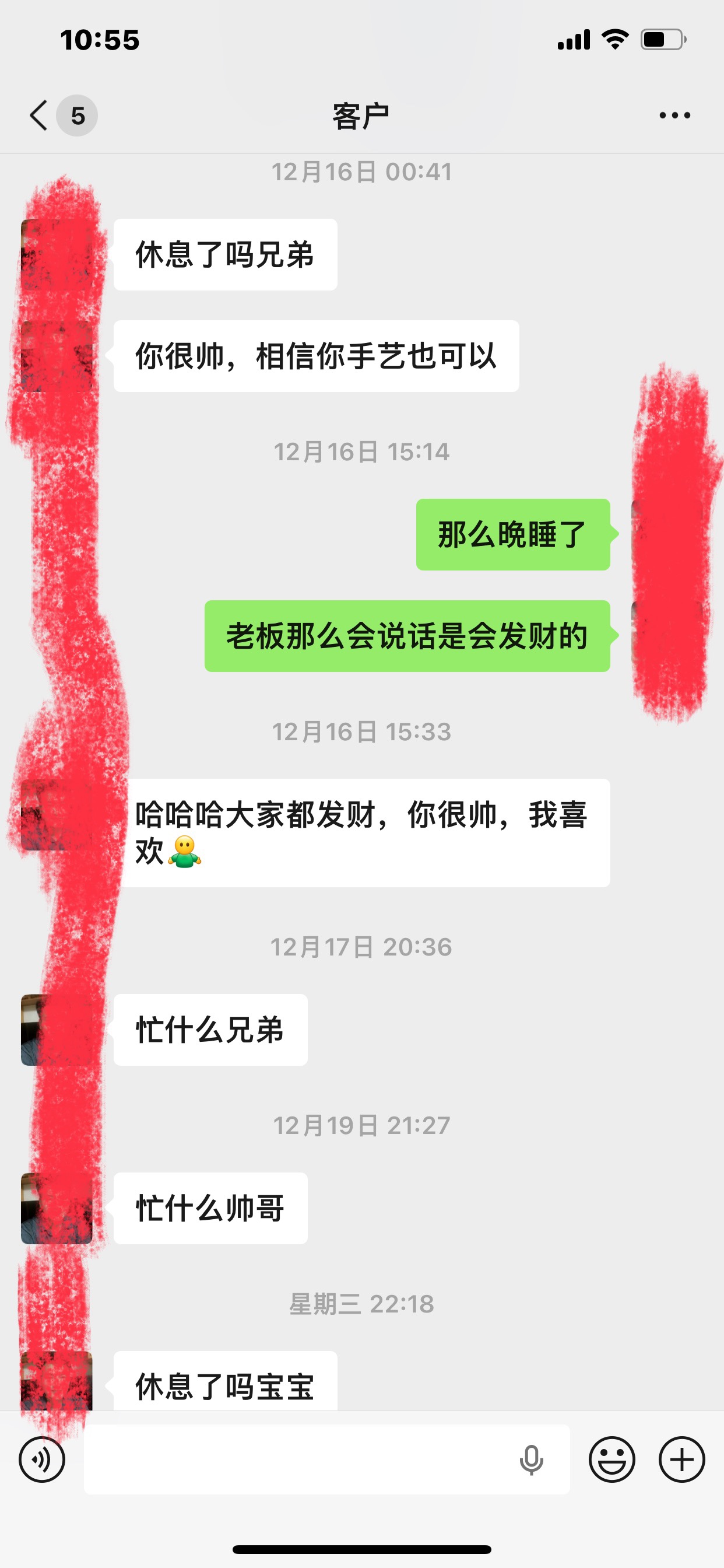This screenshot has height=1568, width=724.
Task: Open the three-dot chat info menu
Action: click(x=674, y=115)
